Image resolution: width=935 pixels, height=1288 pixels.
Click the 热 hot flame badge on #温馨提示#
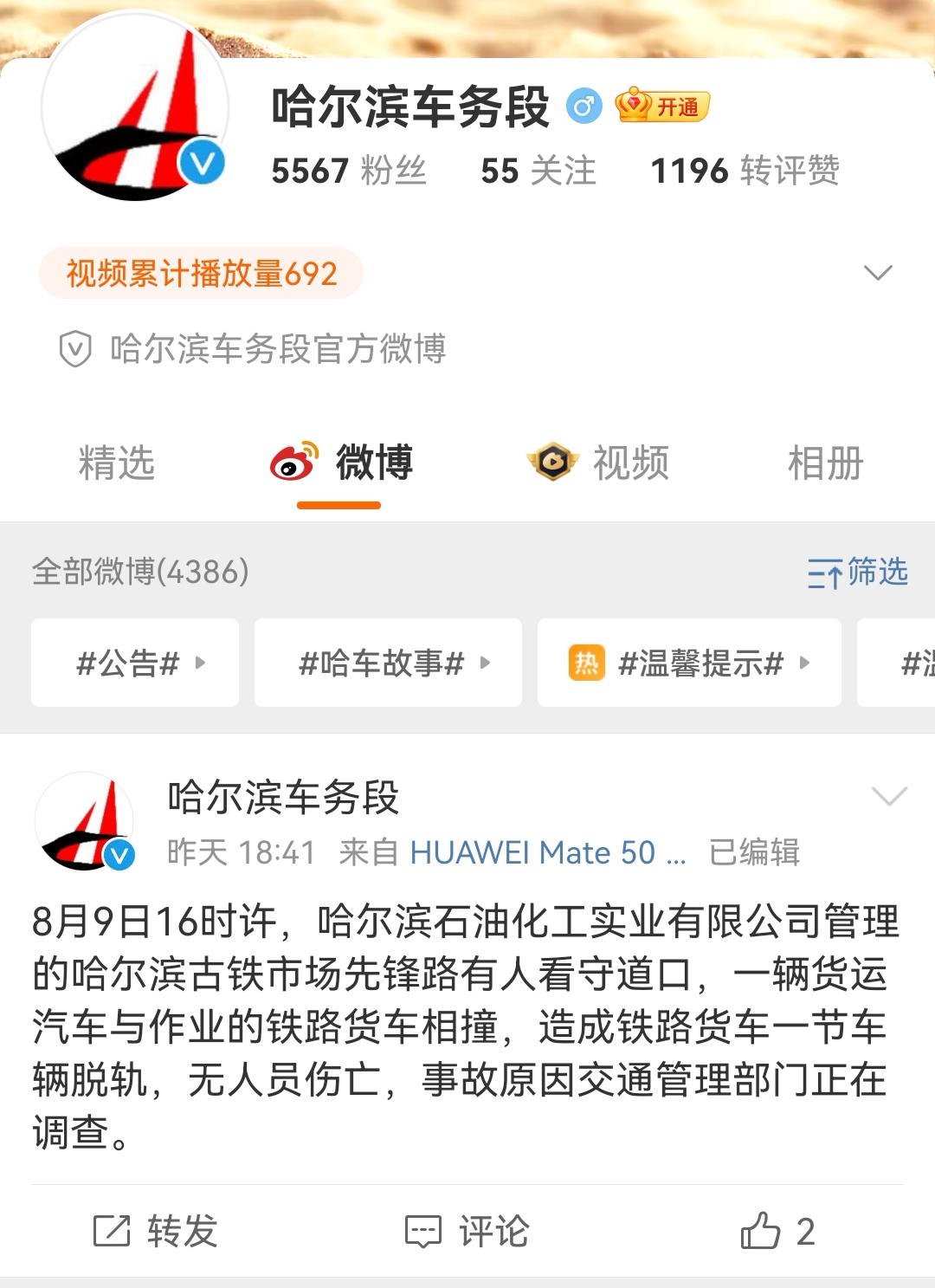[x=585, y=663]
